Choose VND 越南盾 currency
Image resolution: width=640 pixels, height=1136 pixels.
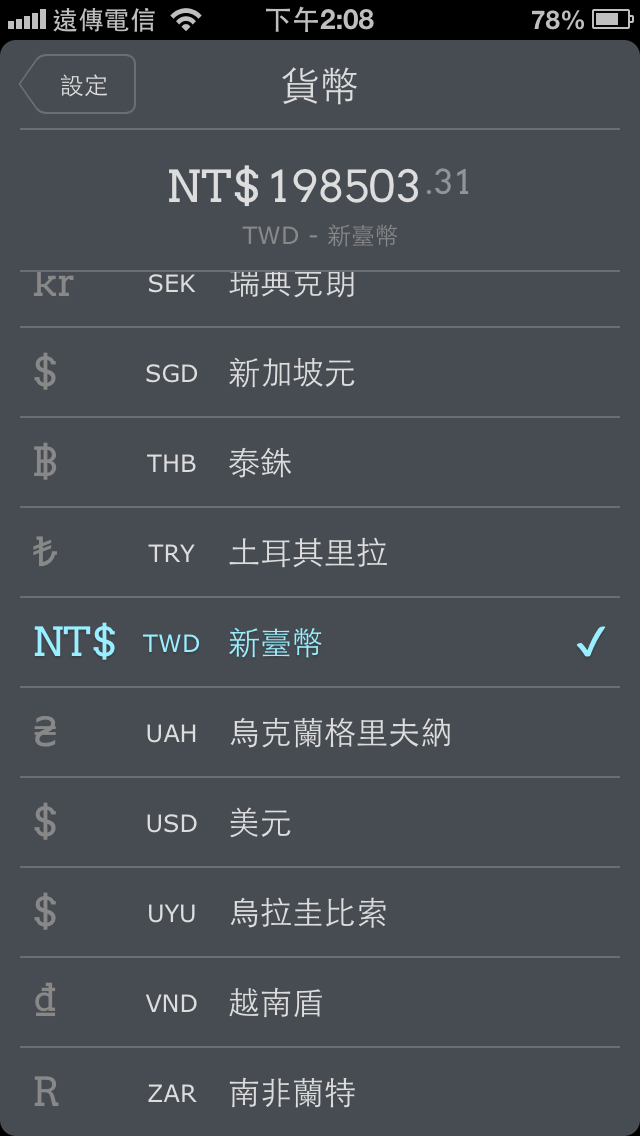click(x=320, y=1001)
